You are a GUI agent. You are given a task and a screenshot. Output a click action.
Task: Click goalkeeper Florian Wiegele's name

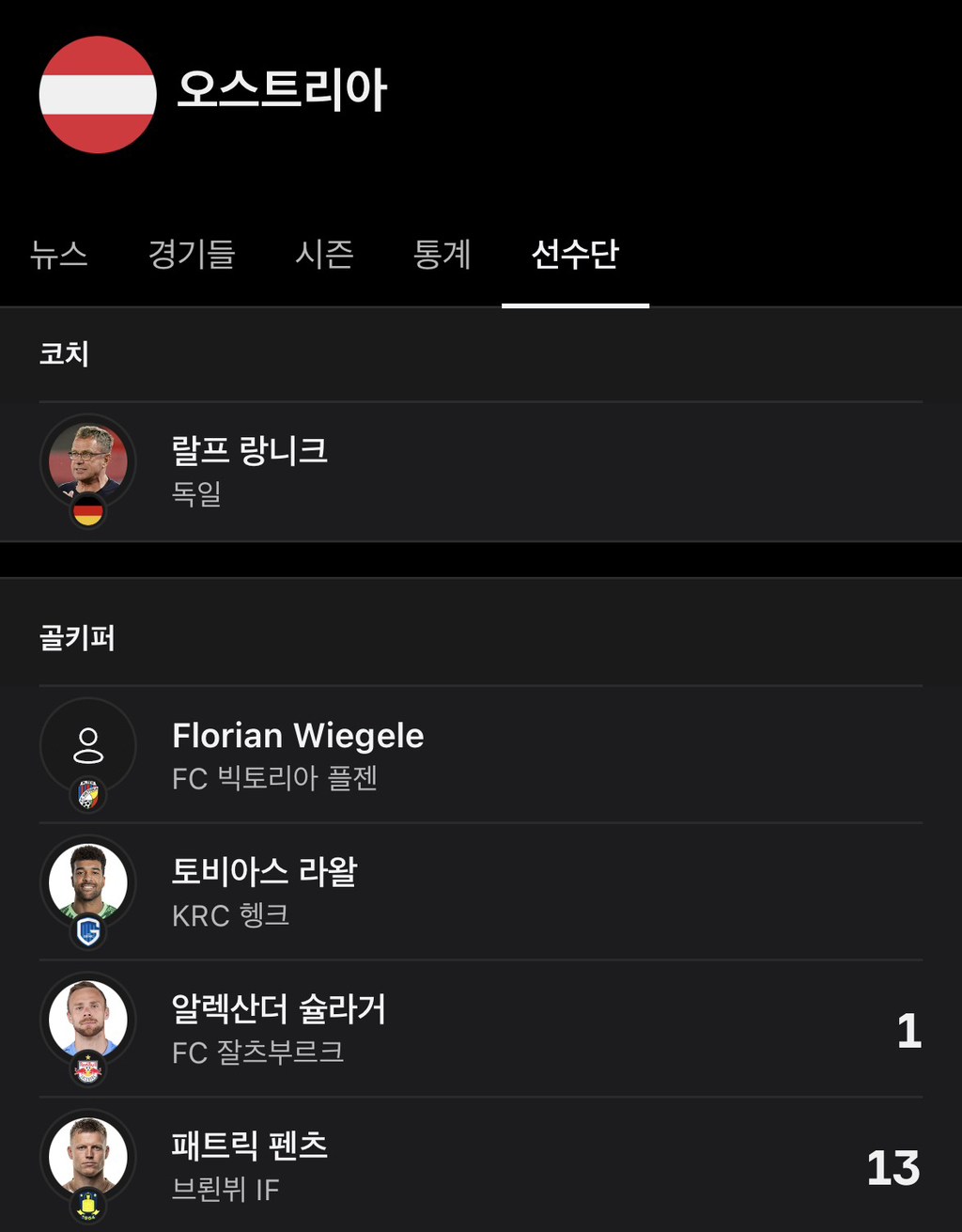coord(298,736)
